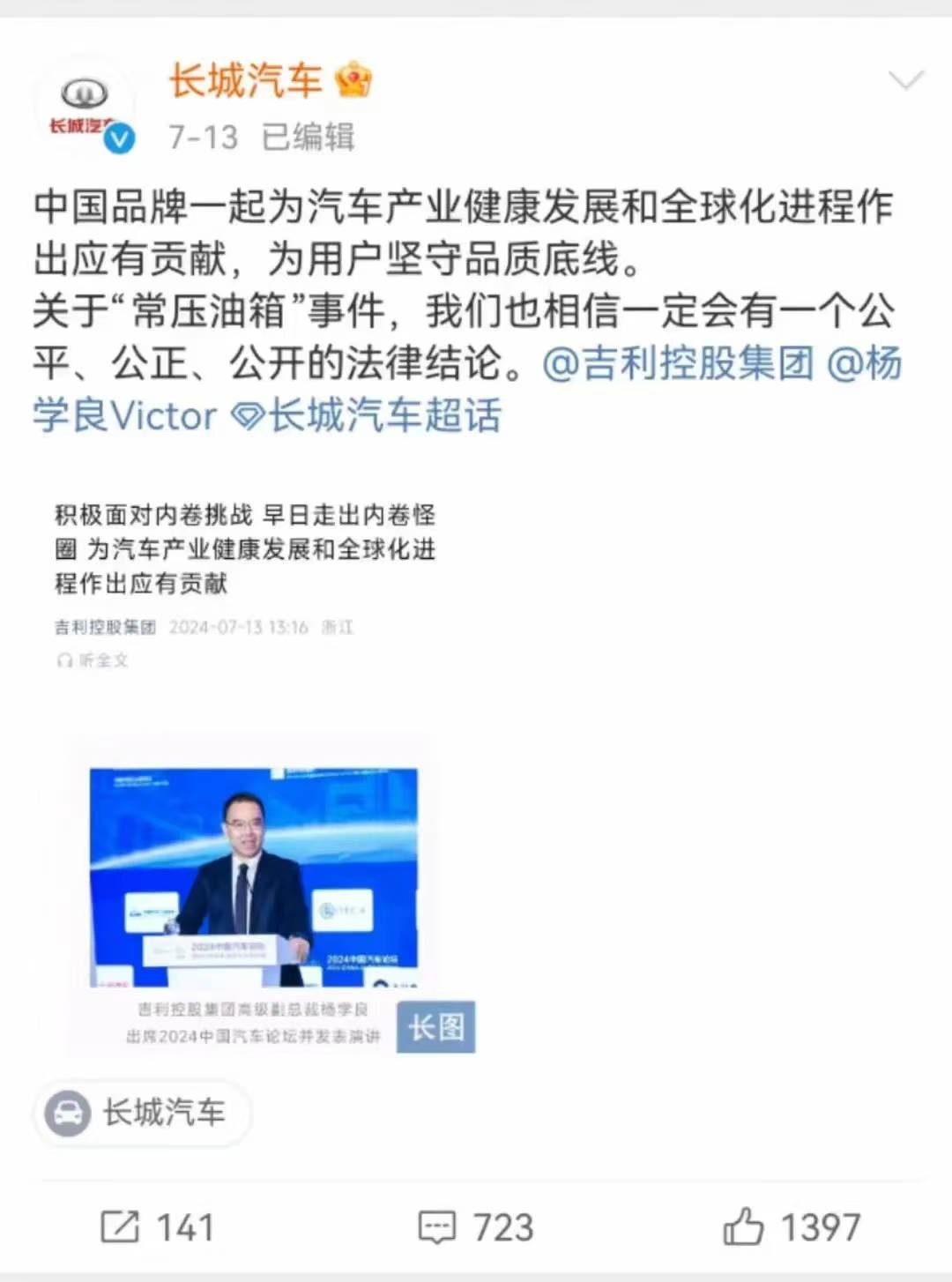Open the @杨学良Victor mention

[124, 415]
